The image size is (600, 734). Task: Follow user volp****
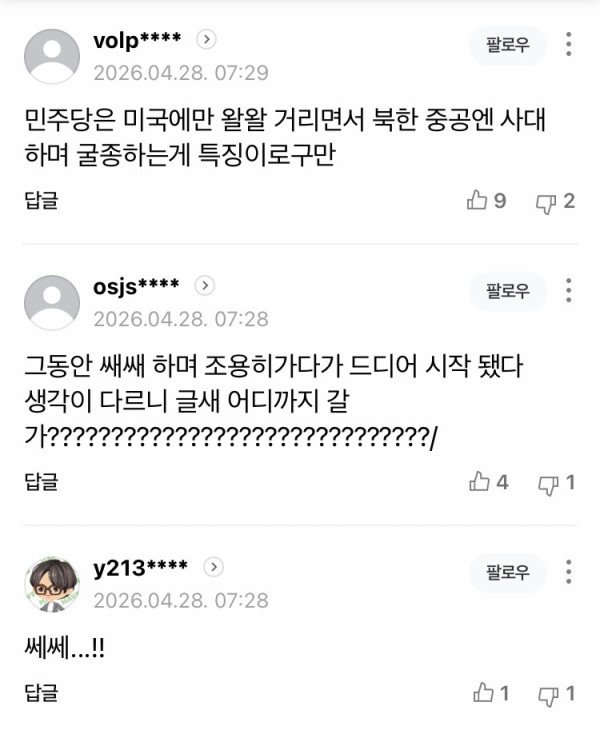click(x=508, y=46)
